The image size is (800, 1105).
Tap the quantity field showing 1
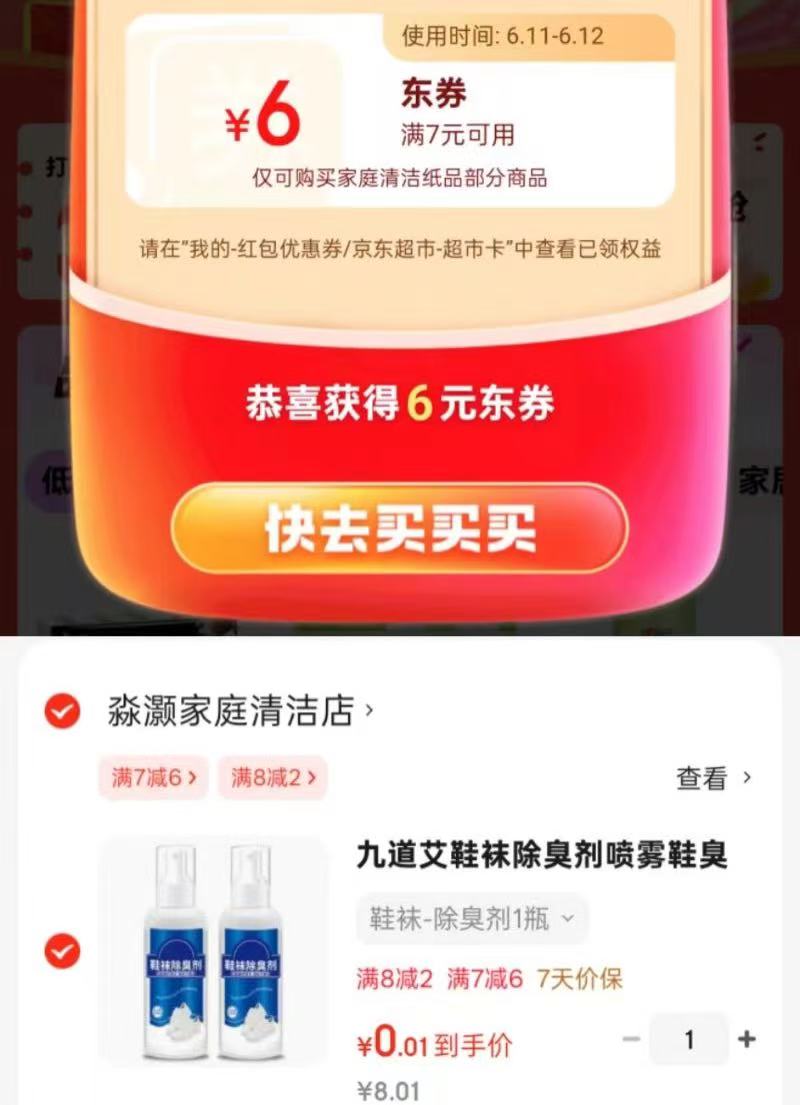pos(686,1039)
